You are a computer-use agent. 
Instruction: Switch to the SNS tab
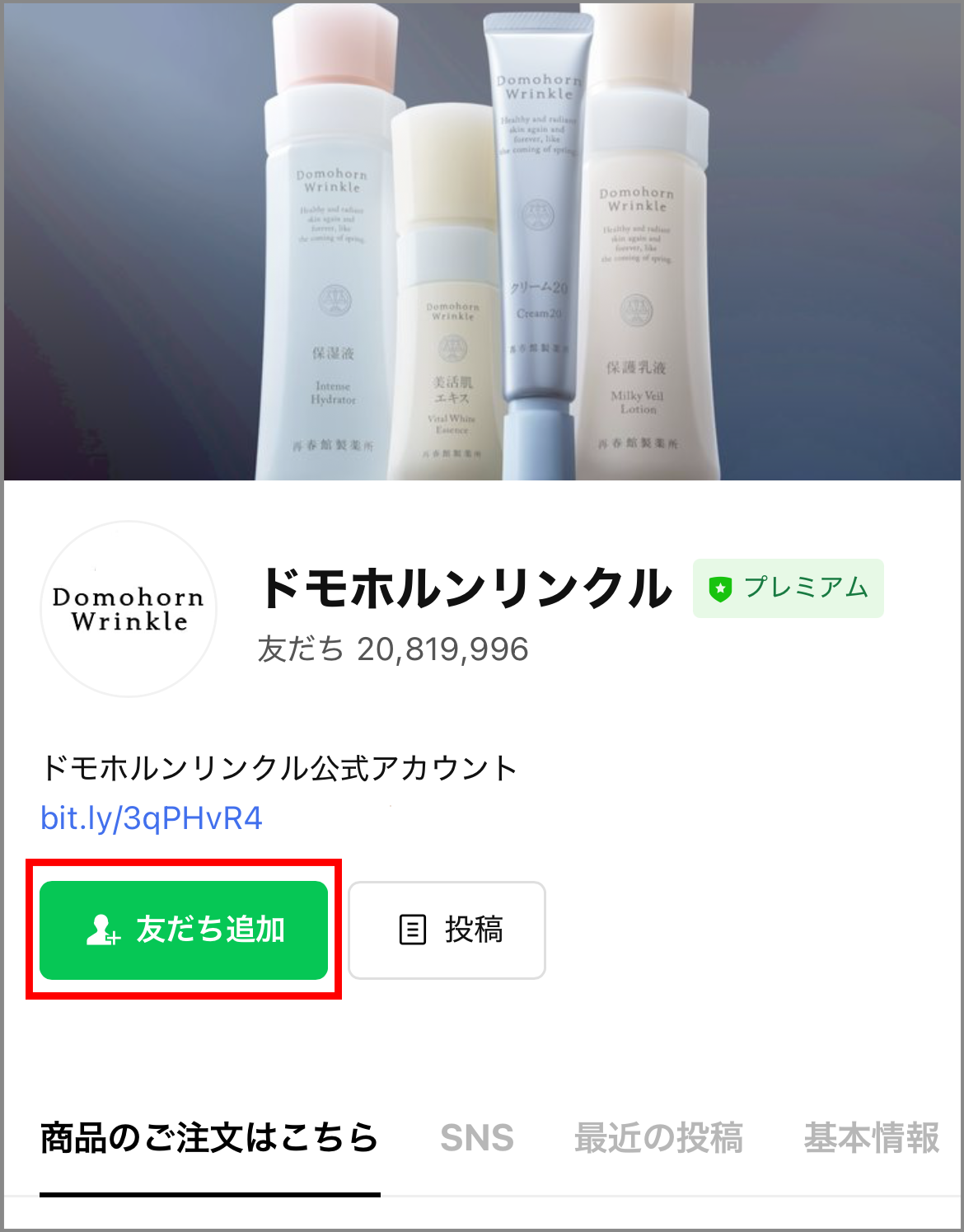coord(477,1138)
